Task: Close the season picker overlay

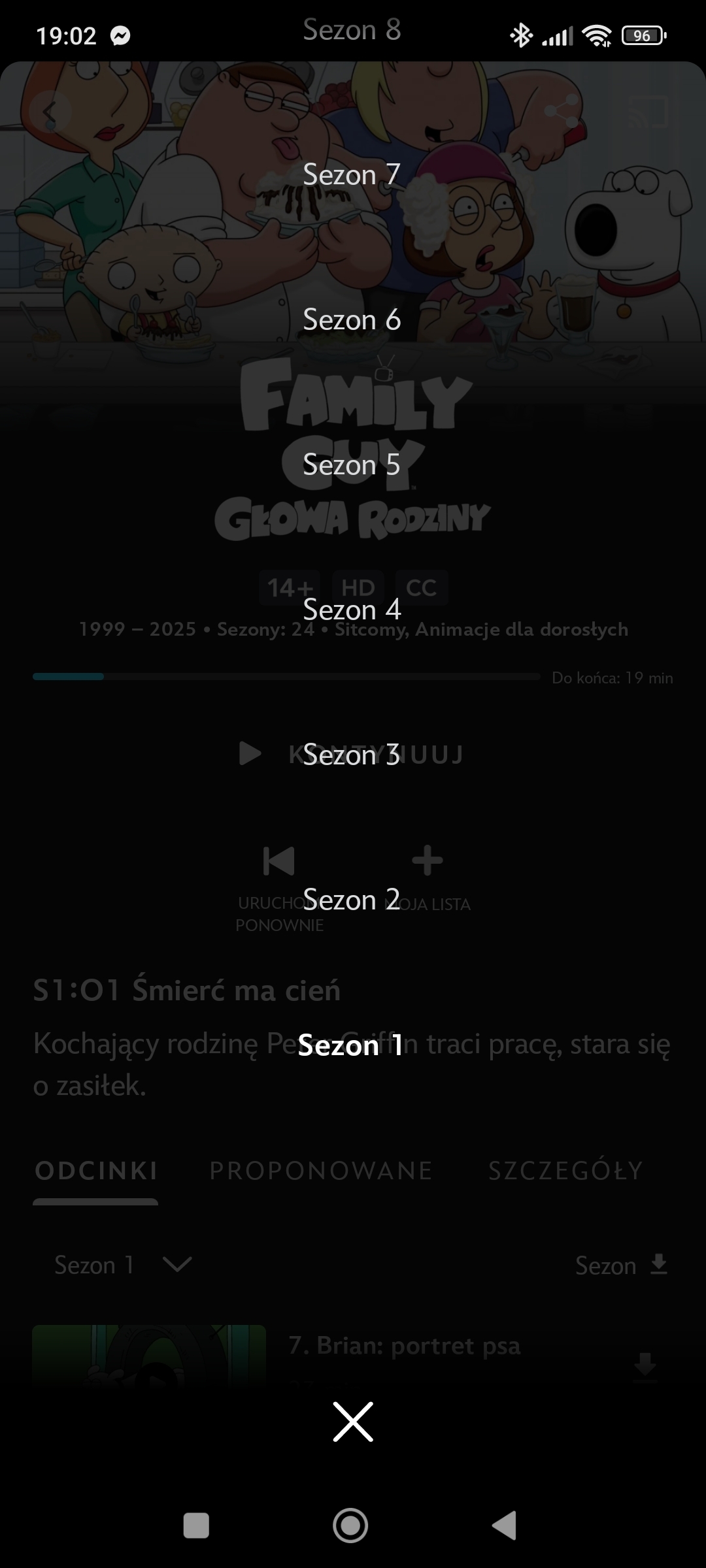Action: tap(353, 1422)
